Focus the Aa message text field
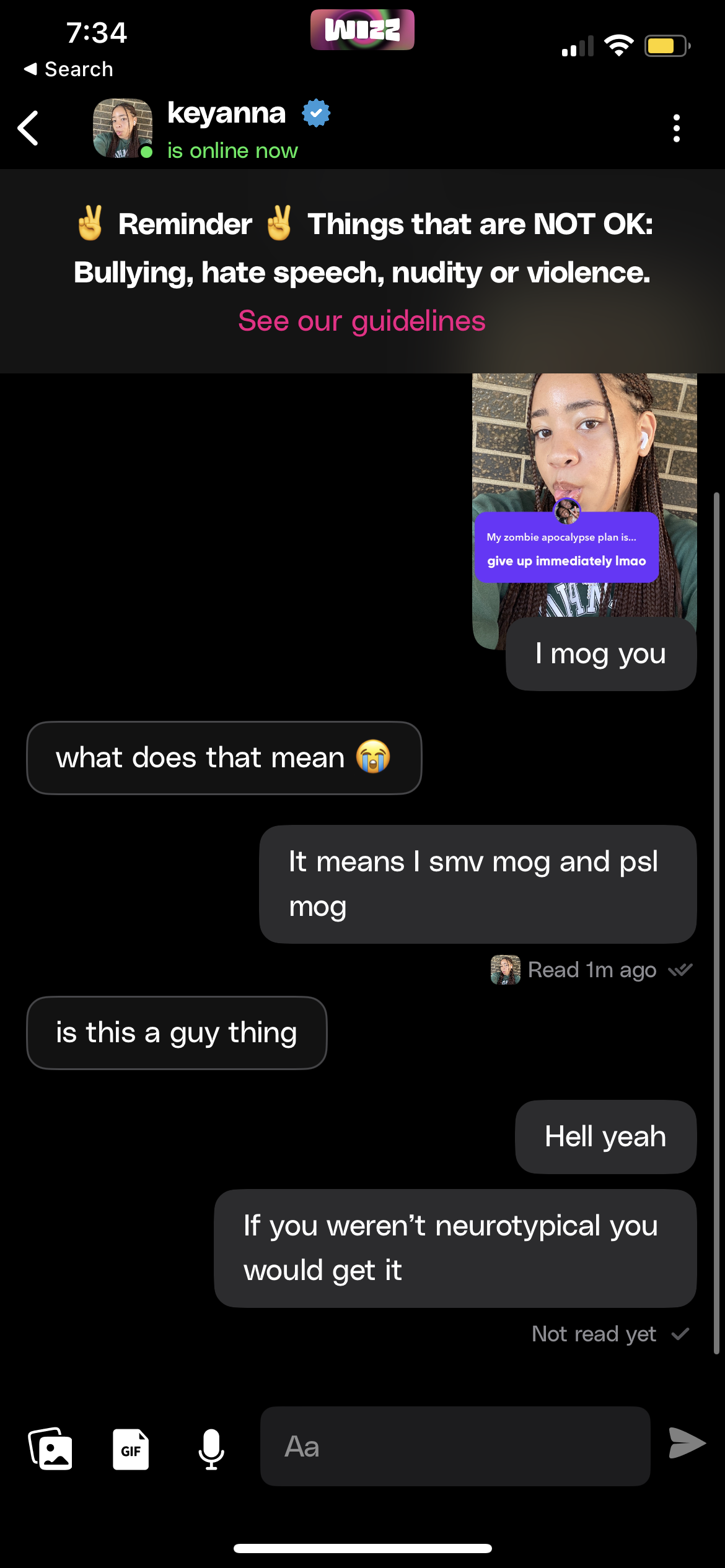Viewport: 725px width, 1568px height. tap(455, 1446)
